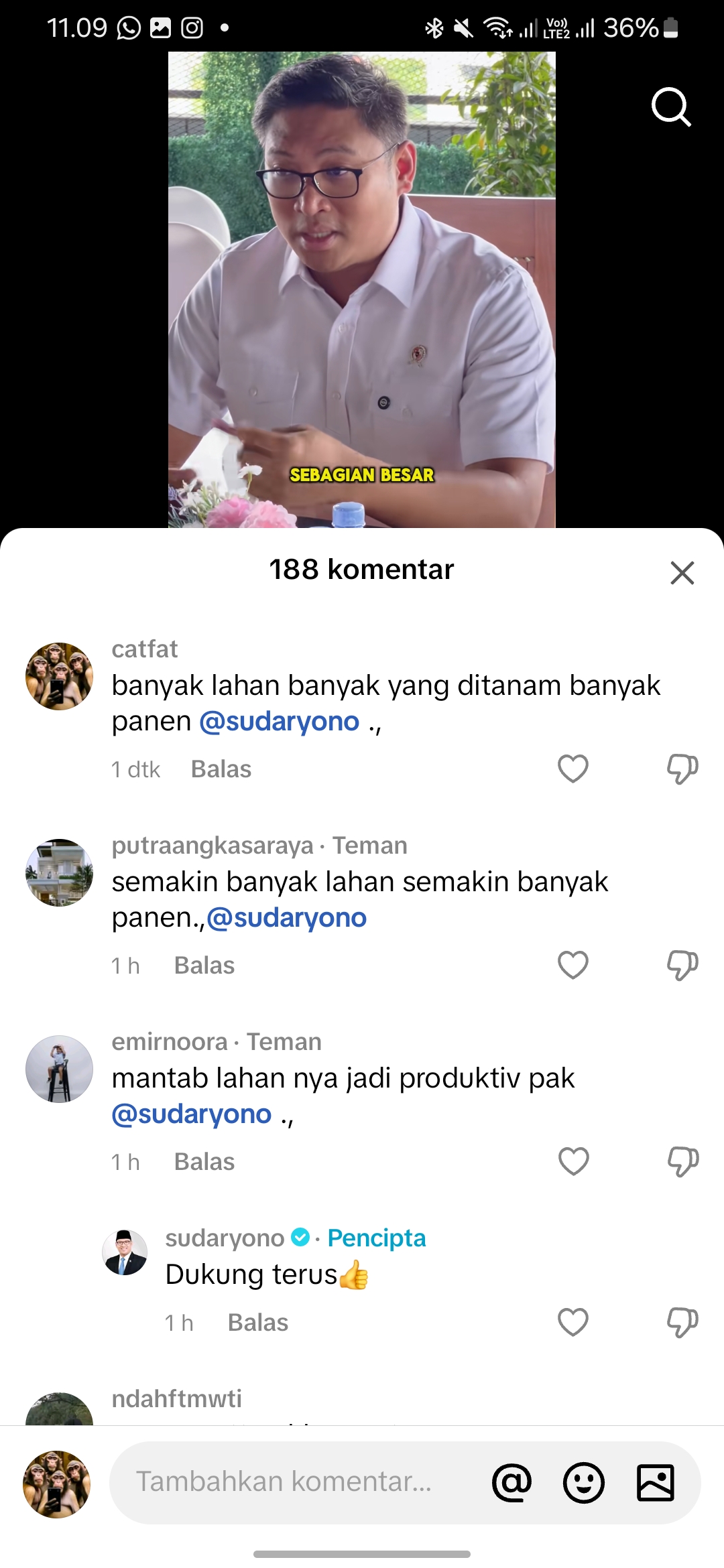Like catfat's comment
The image size is (724, 1568).
(573, 769)
